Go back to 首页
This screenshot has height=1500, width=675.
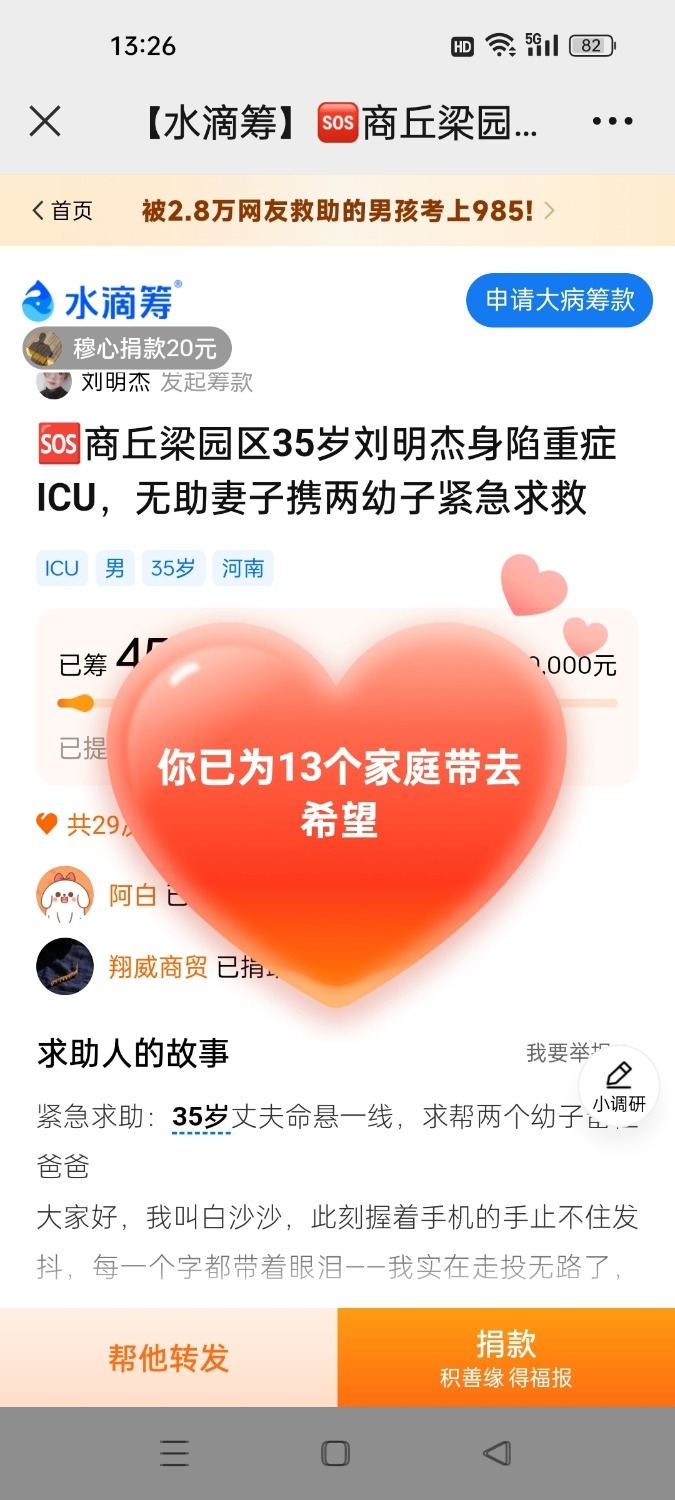pos(62,210)
